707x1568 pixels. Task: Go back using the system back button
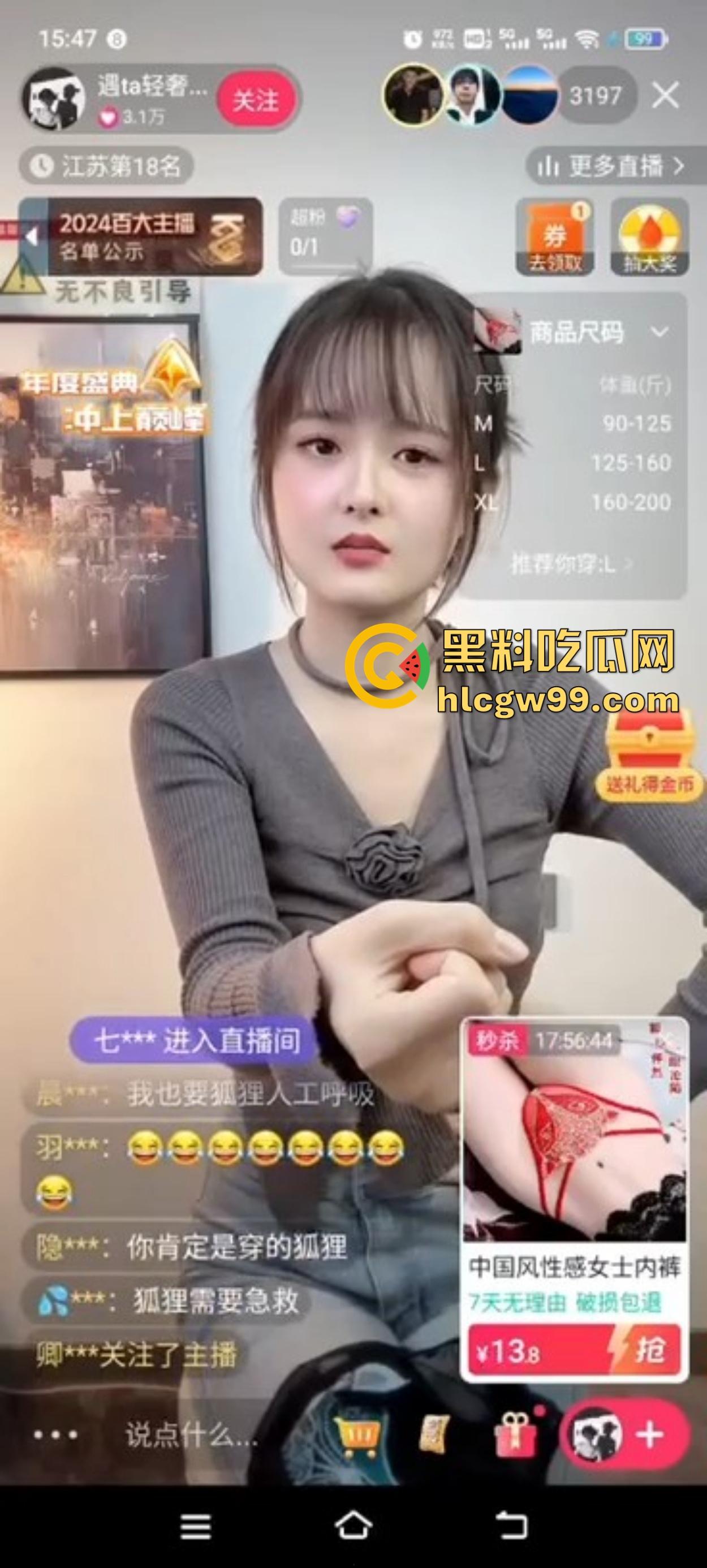pyautogui.click(x=511, y=1526)
